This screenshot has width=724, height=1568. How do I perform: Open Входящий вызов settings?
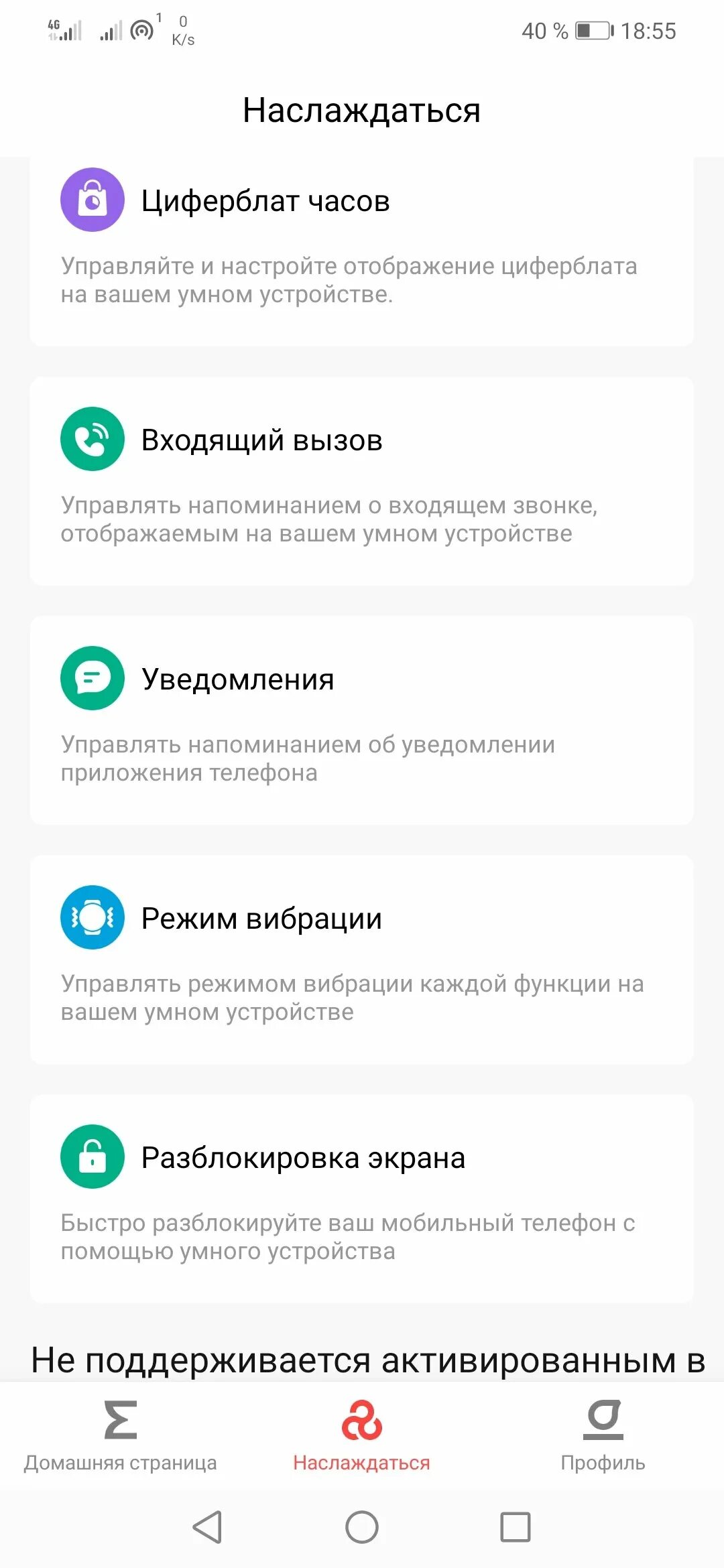(362, 481)
